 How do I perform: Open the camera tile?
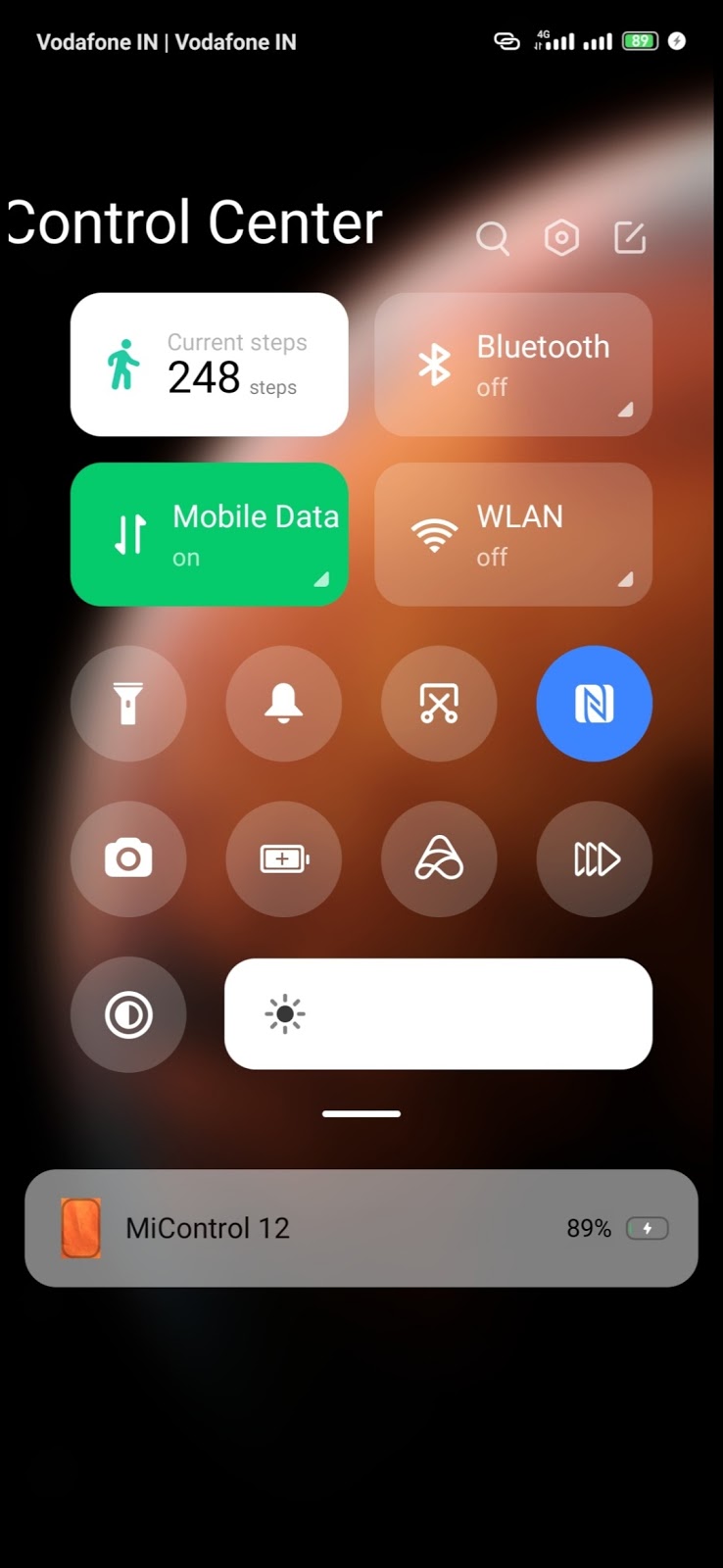coord(128,859)
